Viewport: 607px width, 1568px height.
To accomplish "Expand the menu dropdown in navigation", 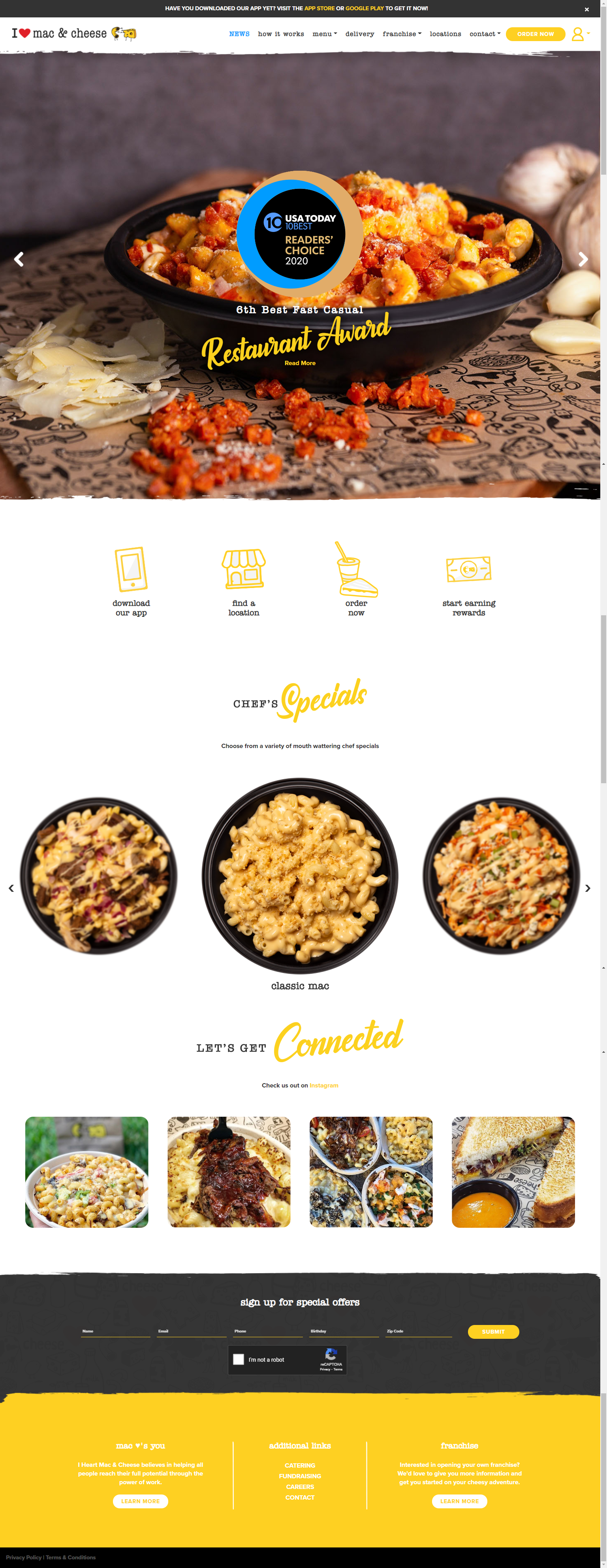I will pyautogui.click(x=324, y=34).
